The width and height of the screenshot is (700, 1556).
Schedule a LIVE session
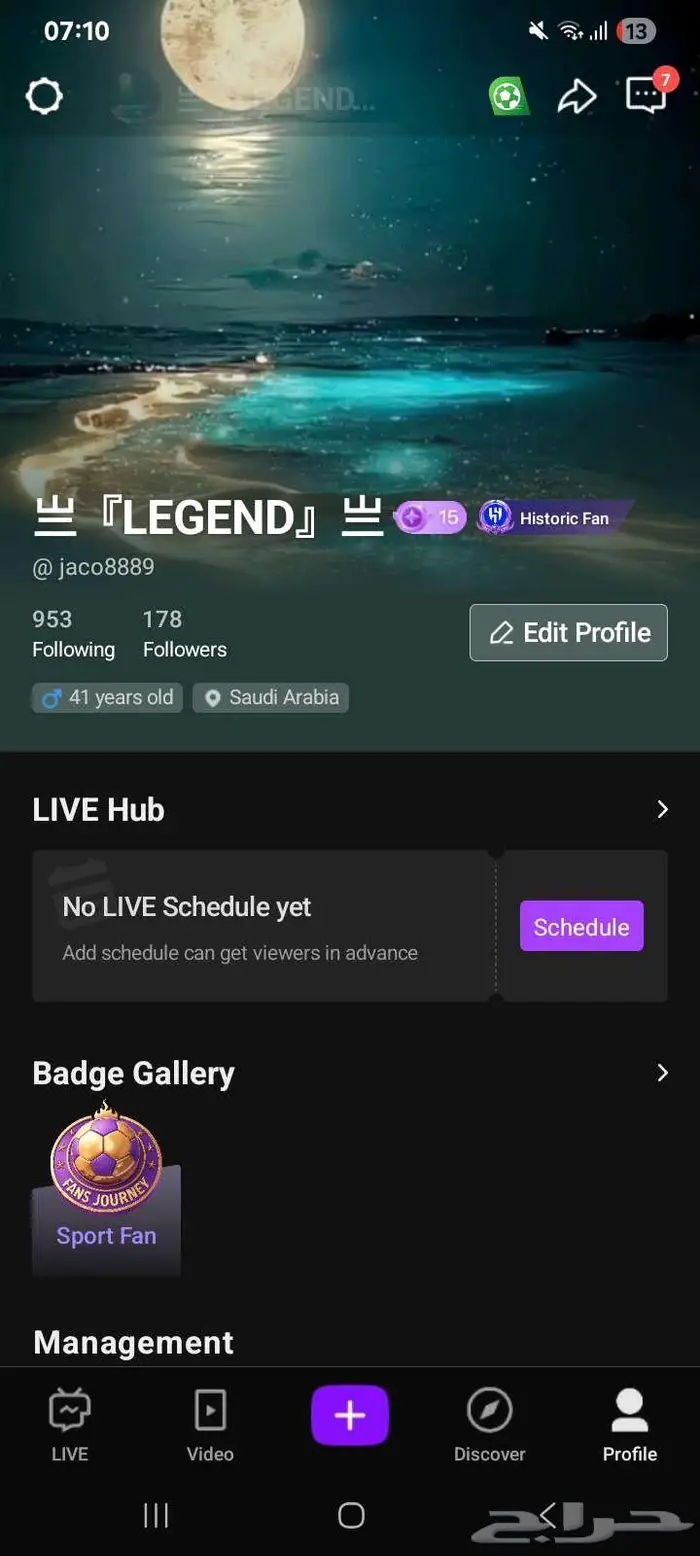(581, 927)
